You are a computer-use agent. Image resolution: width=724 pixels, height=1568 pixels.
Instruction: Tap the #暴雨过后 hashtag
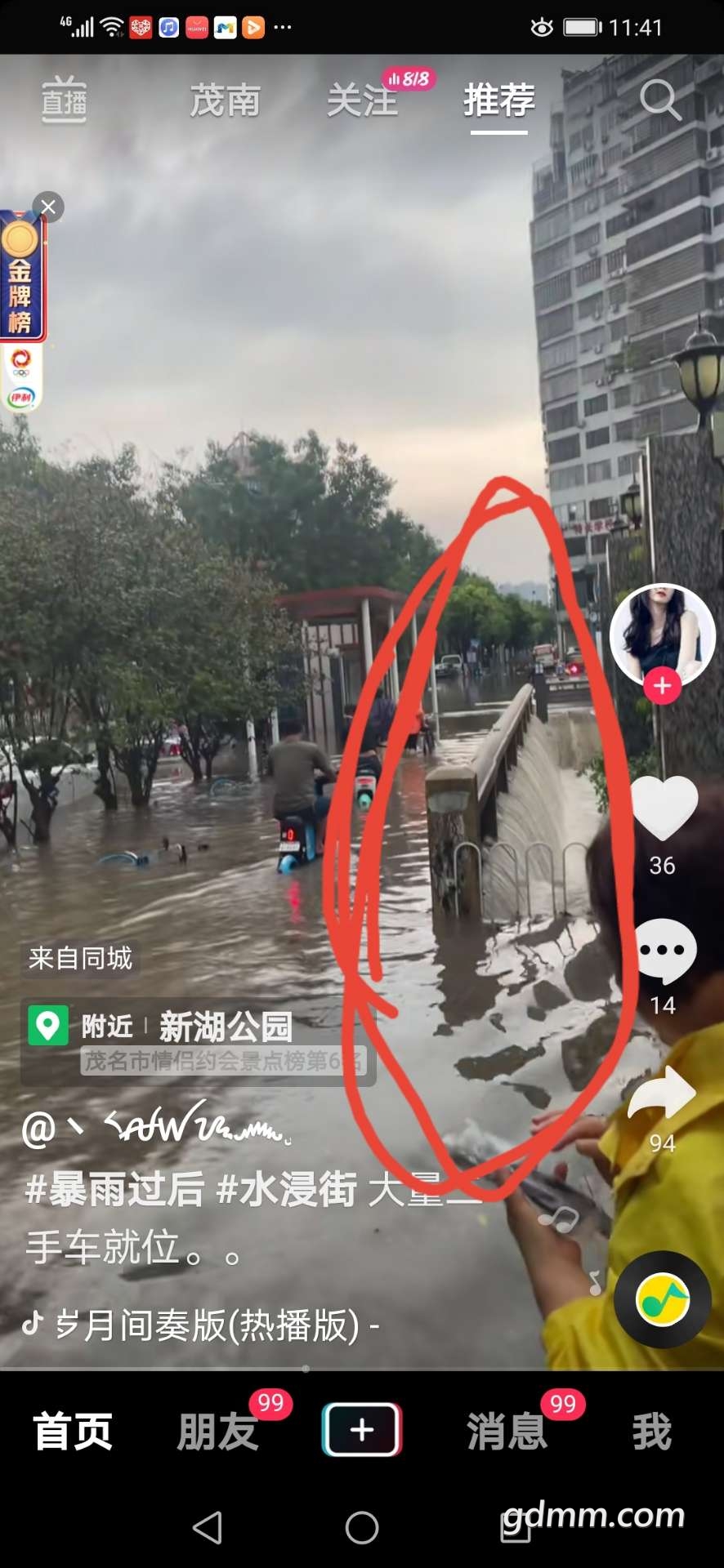pos(114,1189)
